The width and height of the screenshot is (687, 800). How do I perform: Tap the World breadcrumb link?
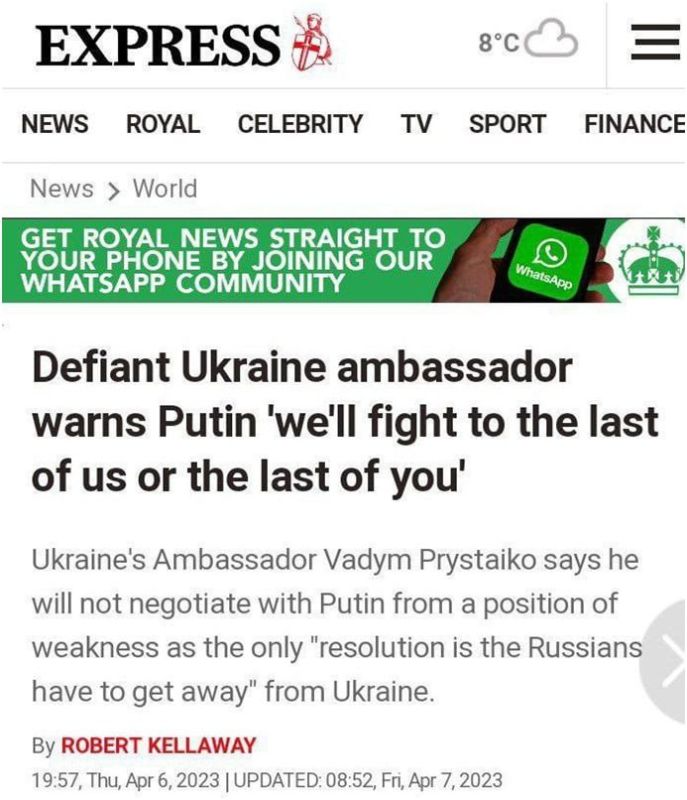[165, 188]
